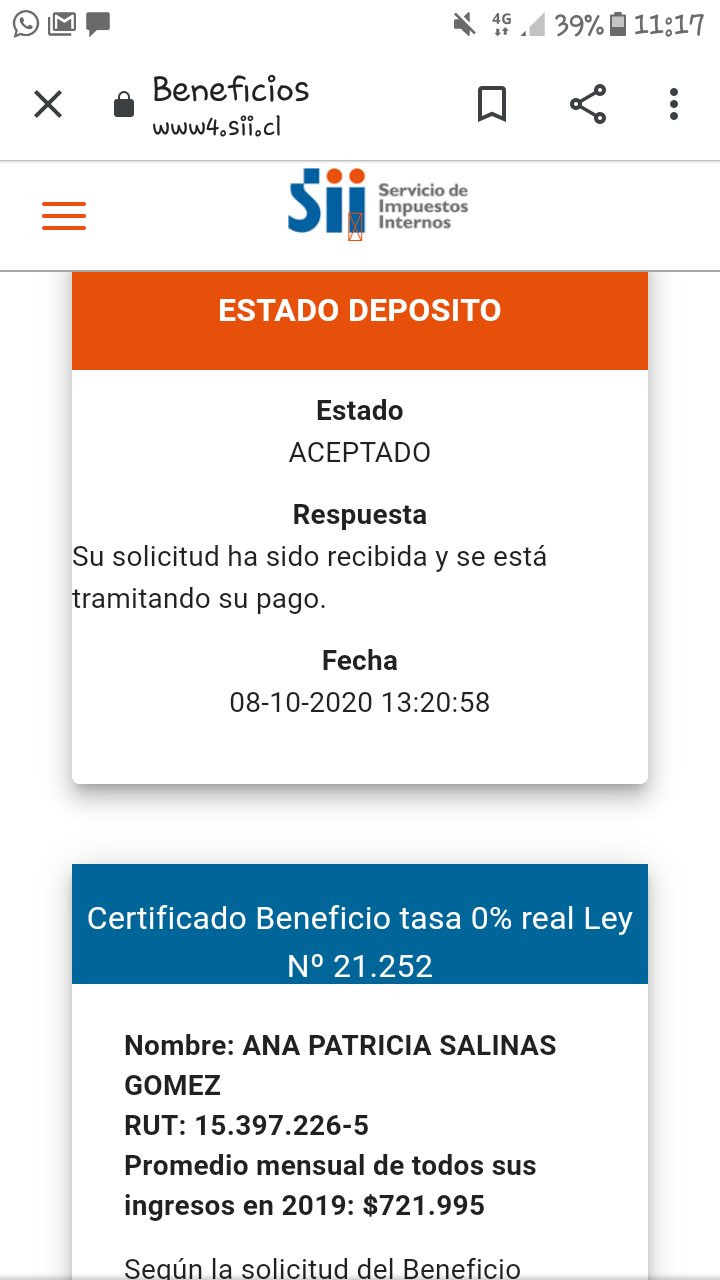The width and height of the screenshot is (720, 1280).
Task: Bookmark this page
Action: pos(492,104)
